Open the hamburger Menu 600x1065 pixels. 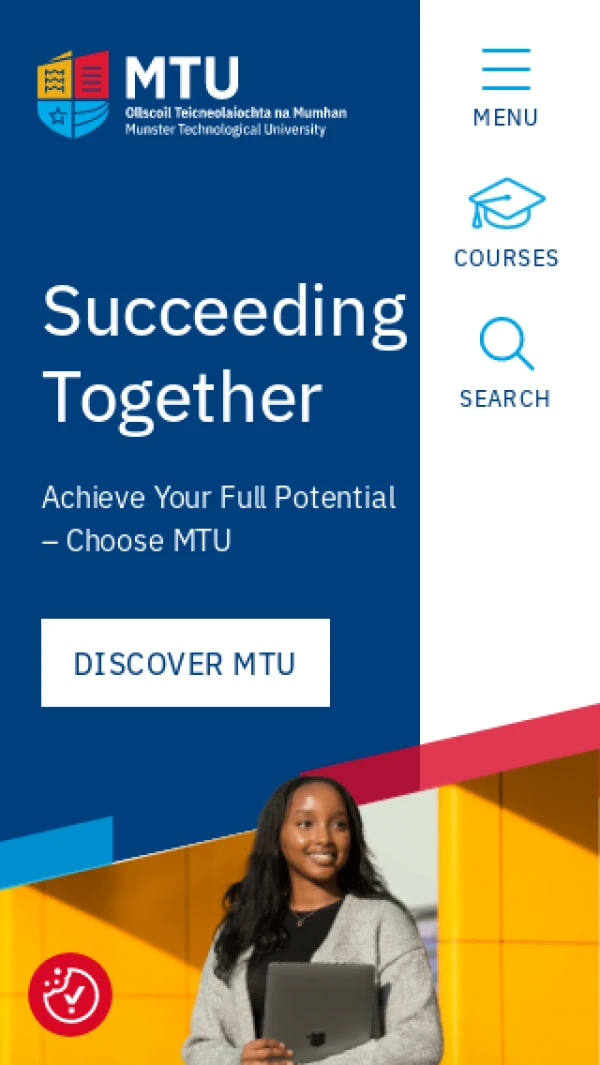pos(505,87)
